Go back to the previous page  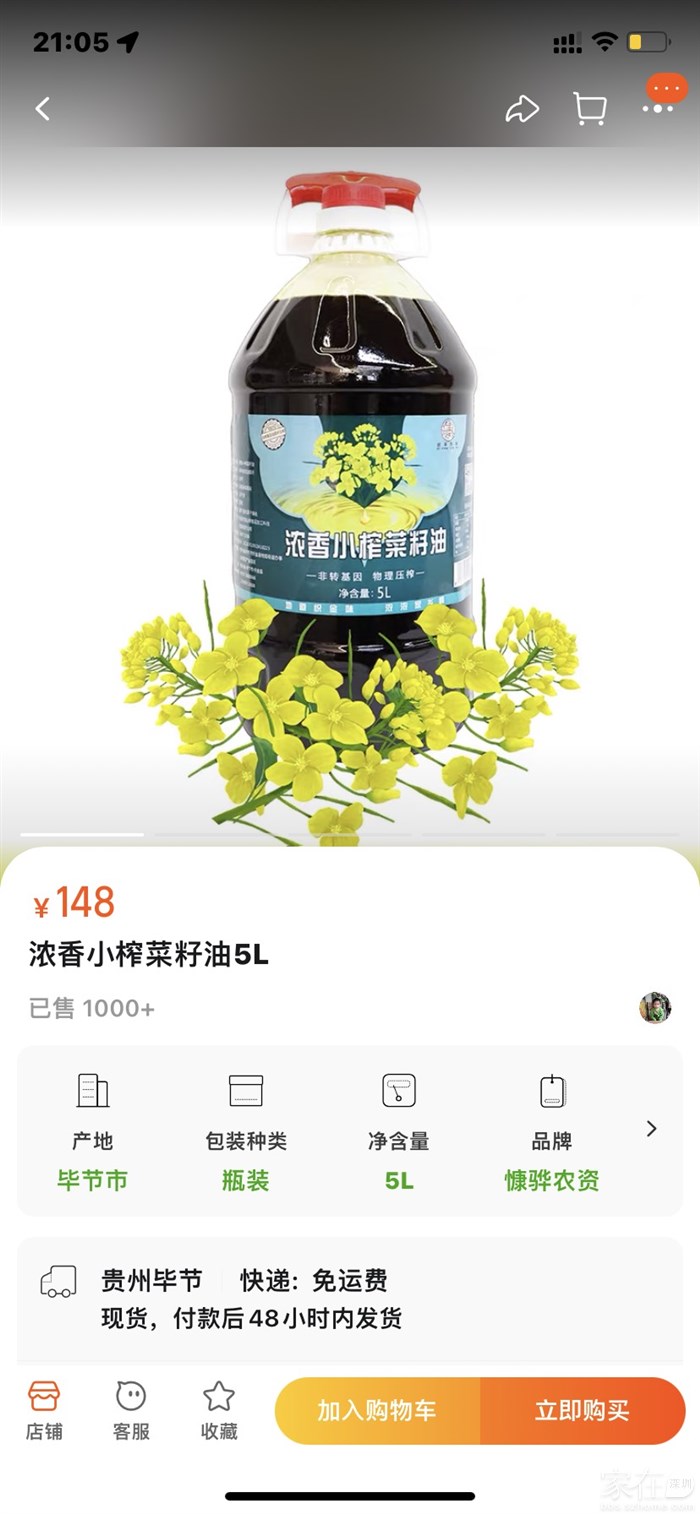point(42,109)
